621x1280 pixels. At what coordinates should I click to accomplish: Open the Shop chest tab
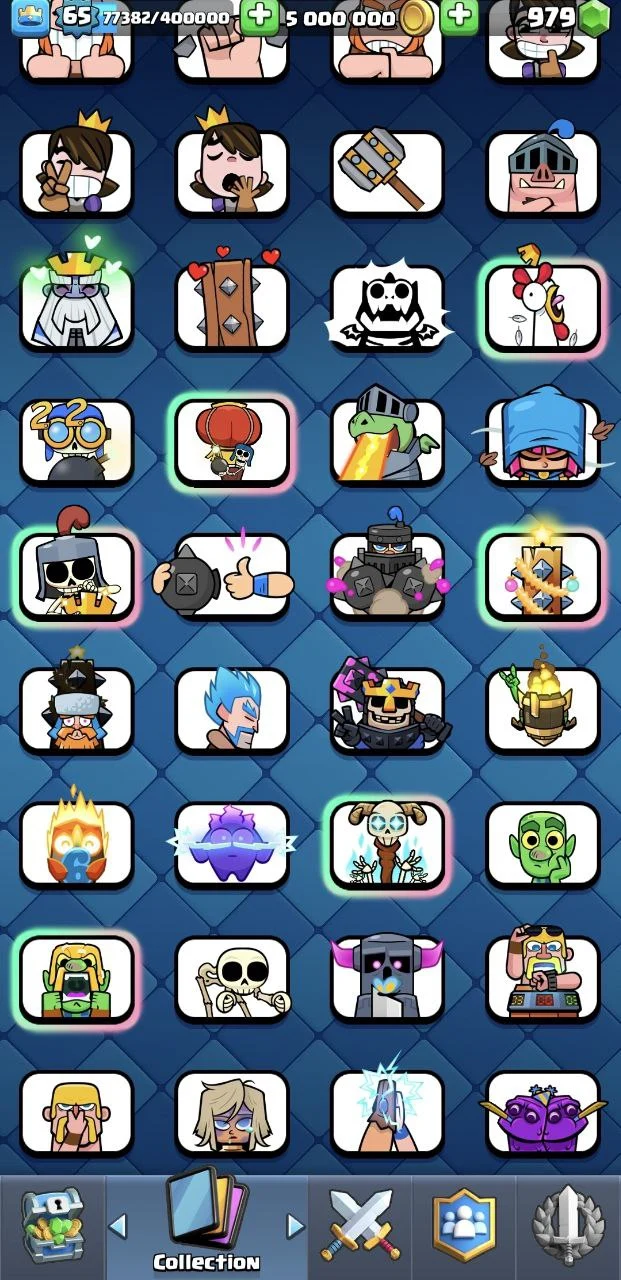(x=52, y=1226)
